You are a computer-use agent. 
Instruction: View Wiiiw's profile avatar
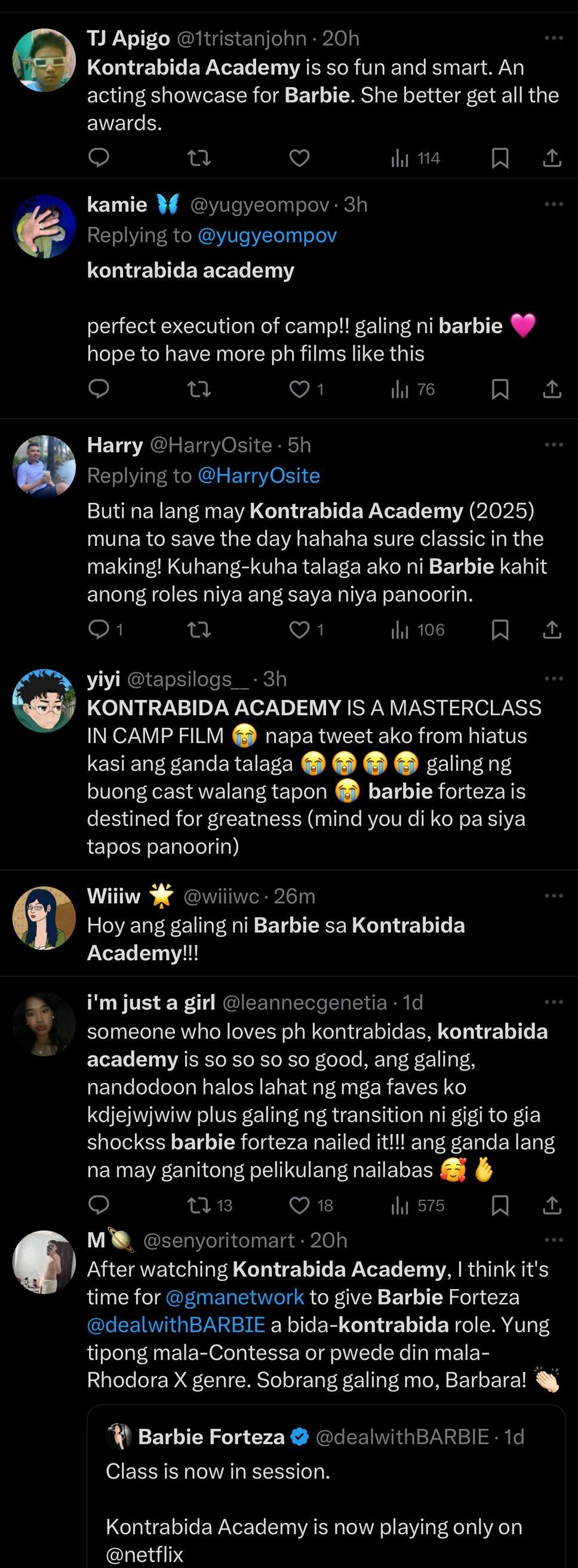tap(44, 917)
